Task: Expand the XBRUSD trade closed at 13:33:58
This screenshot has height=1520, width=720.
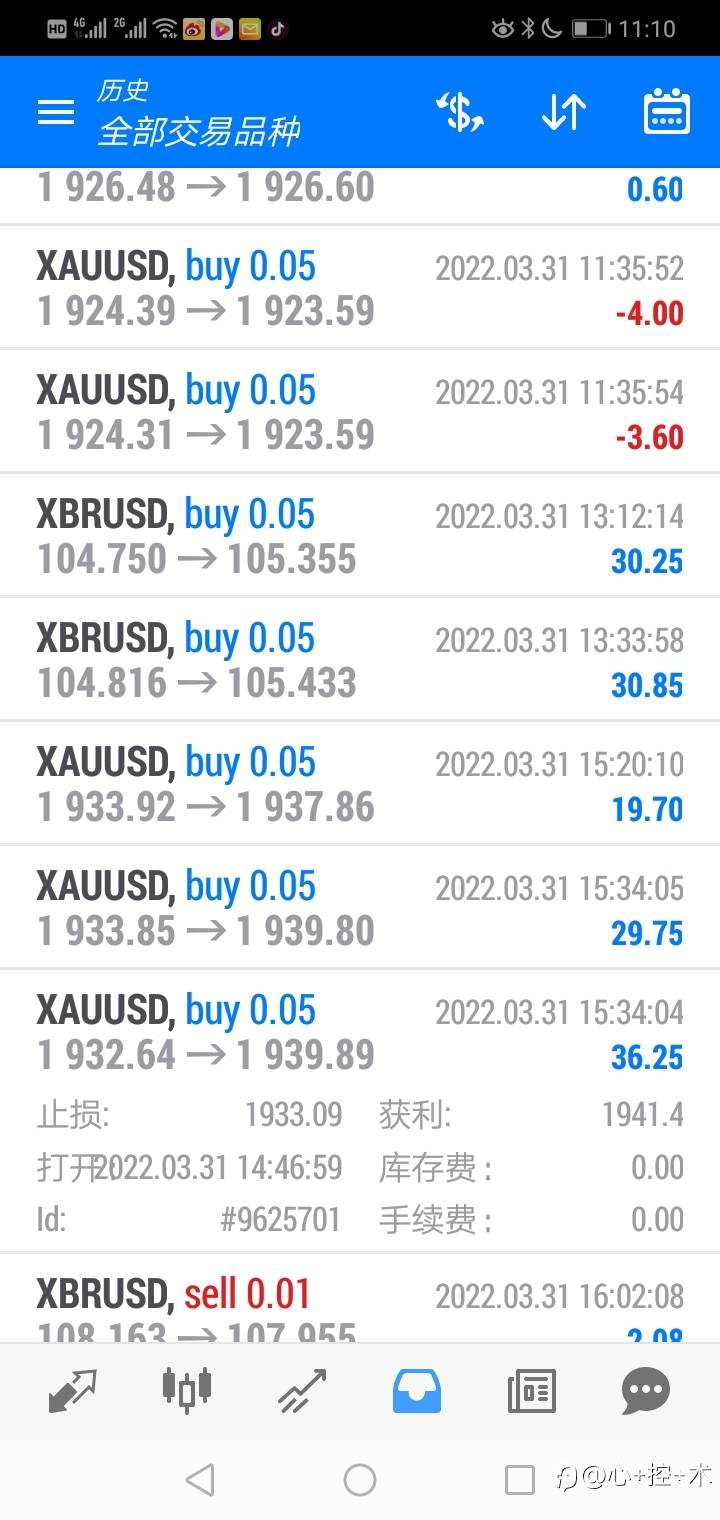Action: (x=360, y=660)
